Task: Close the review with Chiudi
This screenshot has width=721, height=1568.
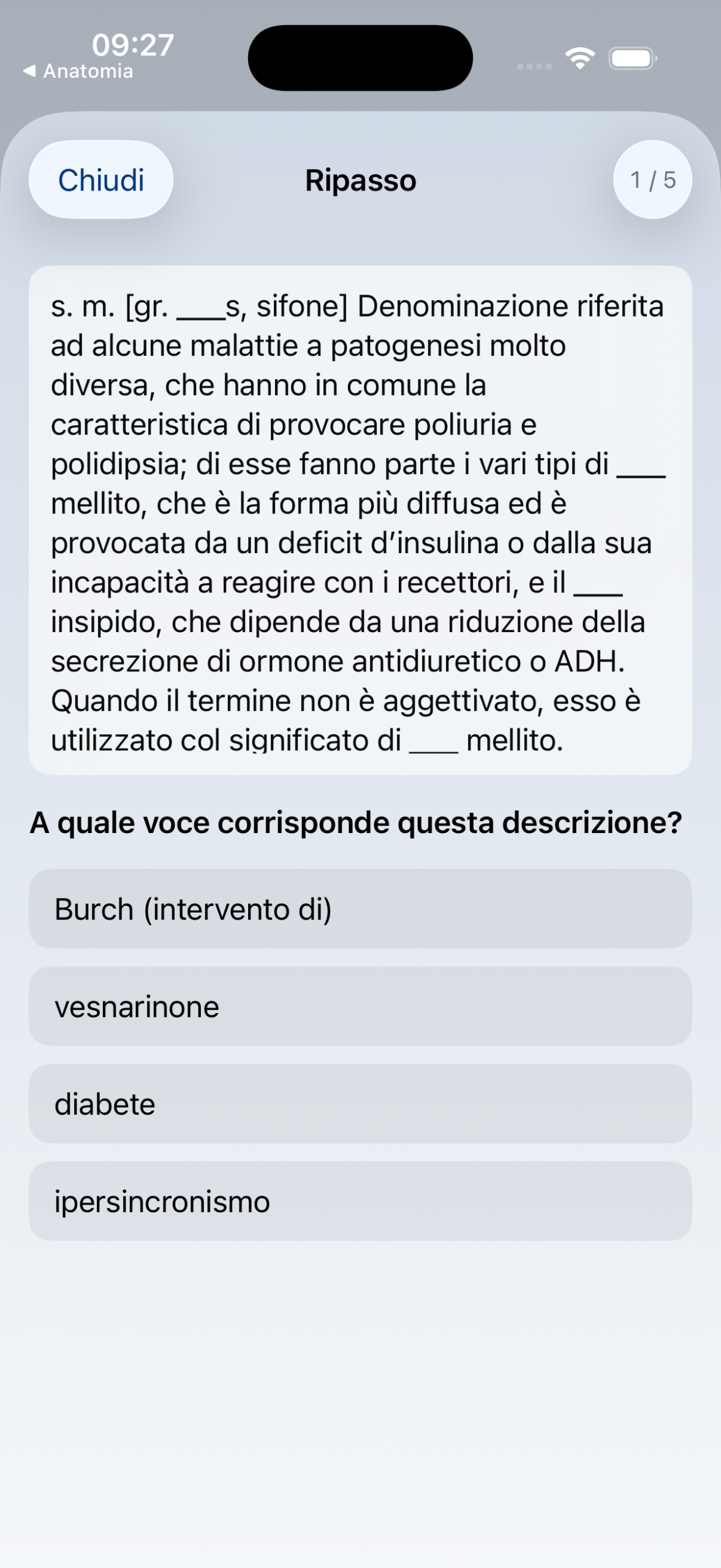Action: pos(101,180)
